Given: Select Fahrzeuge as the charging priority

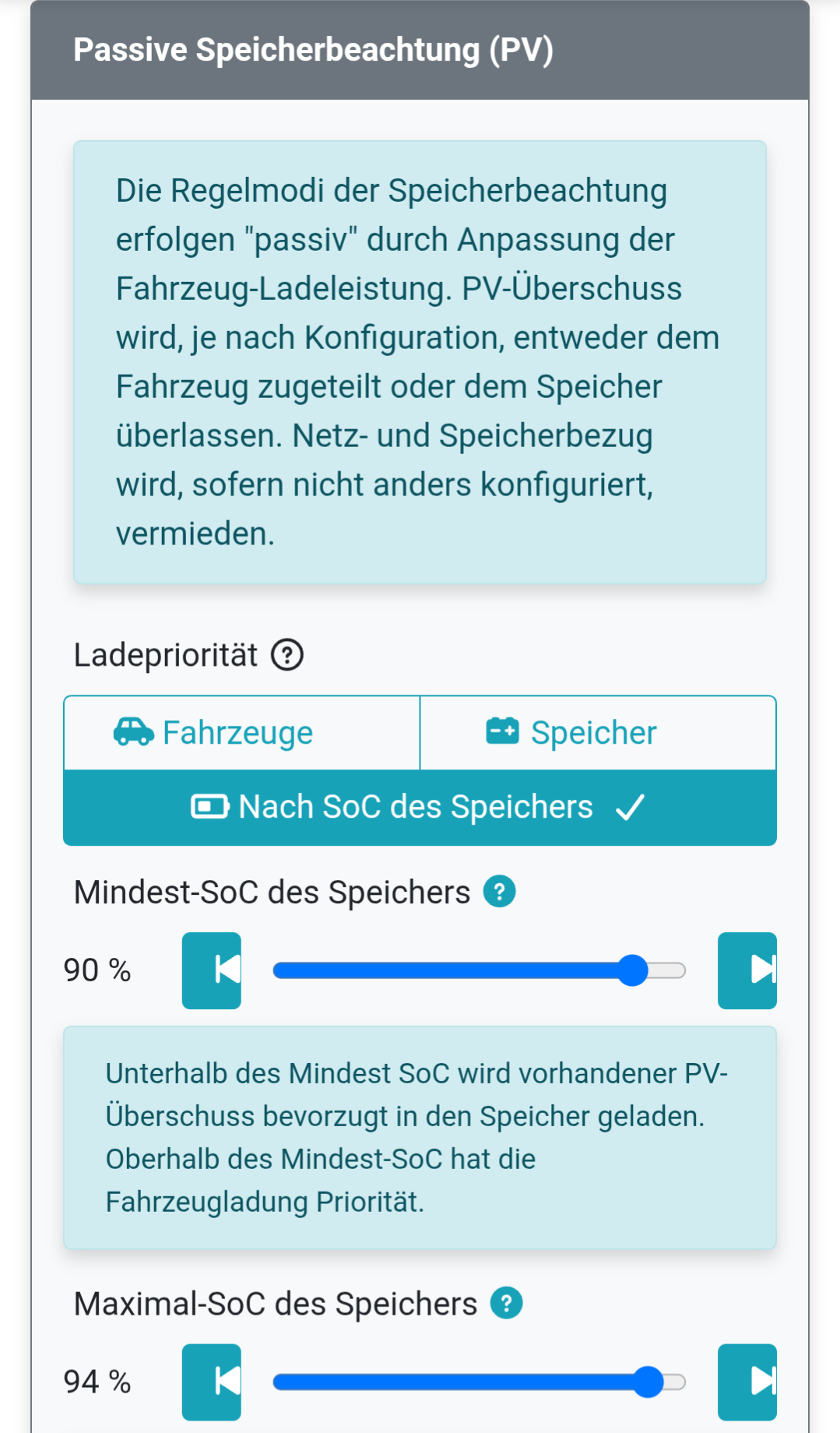Looking at the screenshot, I should tap(241, 732).
